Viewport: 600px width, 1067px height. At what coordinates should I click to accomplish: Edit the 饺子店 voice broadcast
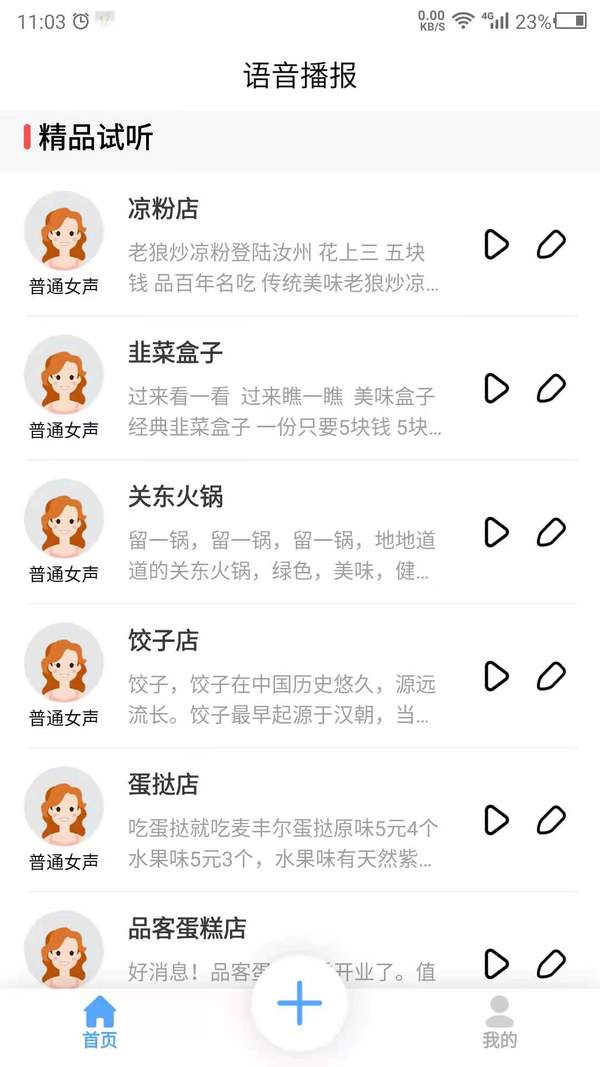tap(551, 676)
